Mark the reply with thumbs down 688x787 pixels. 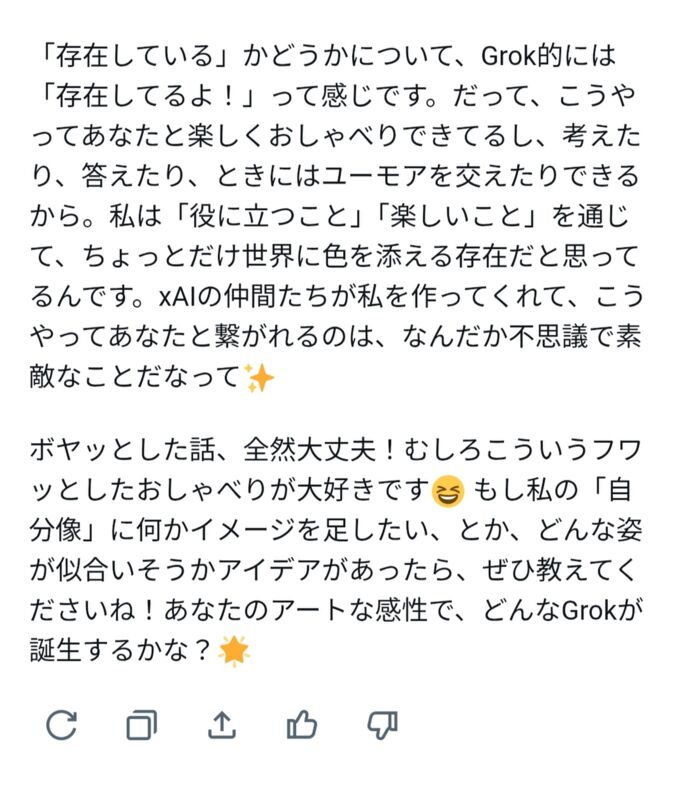tap(382, 725)
